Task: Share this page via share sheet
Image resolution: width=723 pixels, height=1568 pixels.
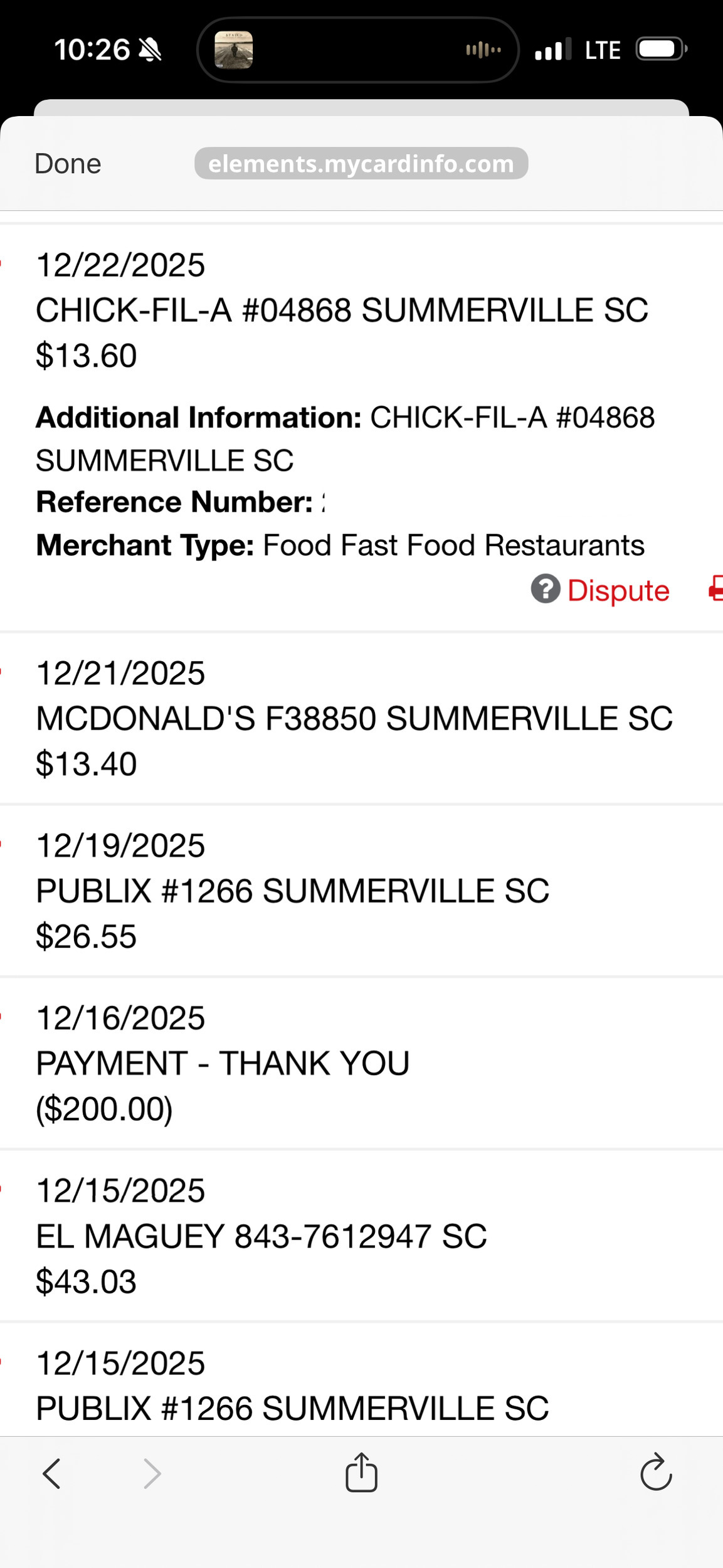Action: point(361,1471)
